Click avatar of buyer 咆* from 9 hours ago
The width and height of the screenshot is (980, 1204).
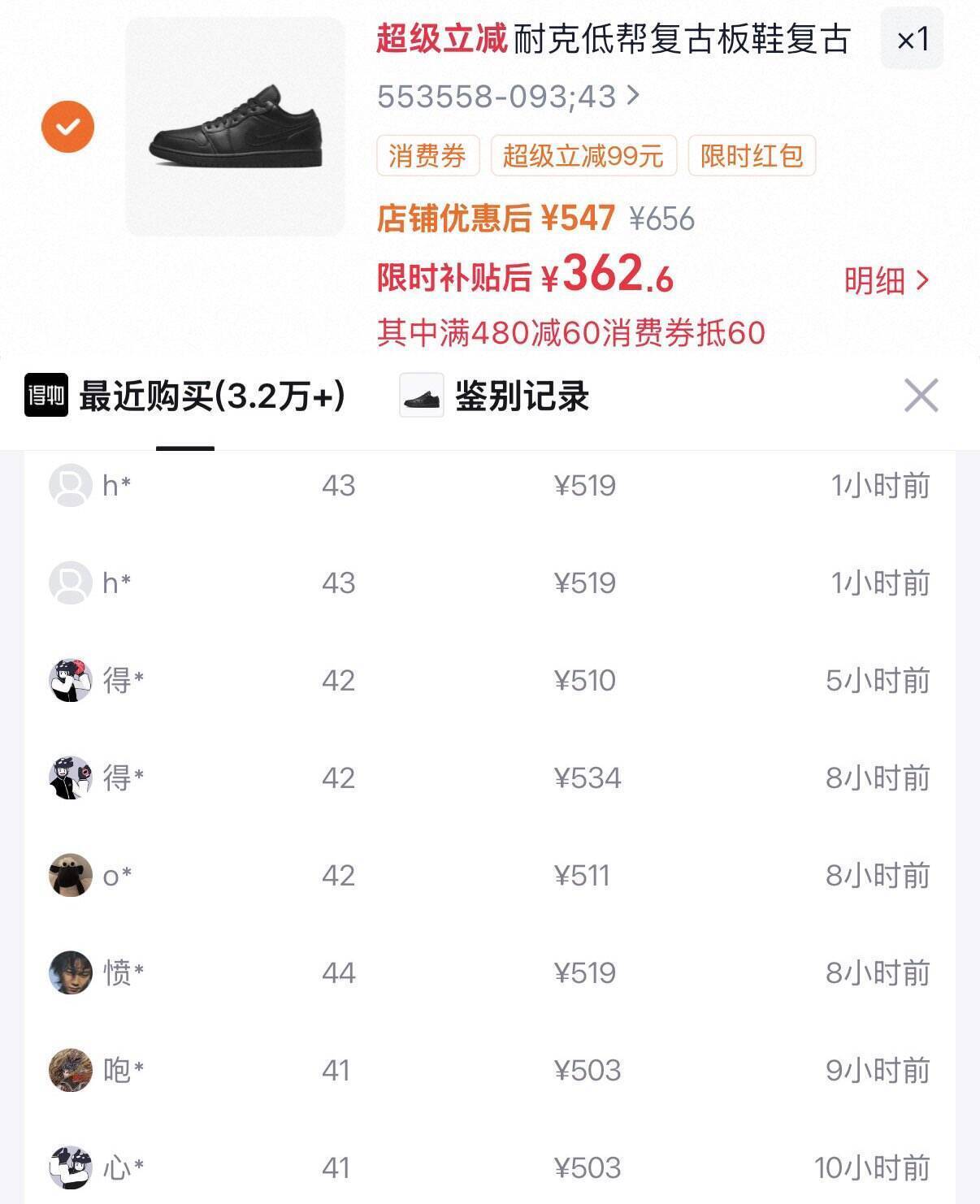pos(71,1070)
